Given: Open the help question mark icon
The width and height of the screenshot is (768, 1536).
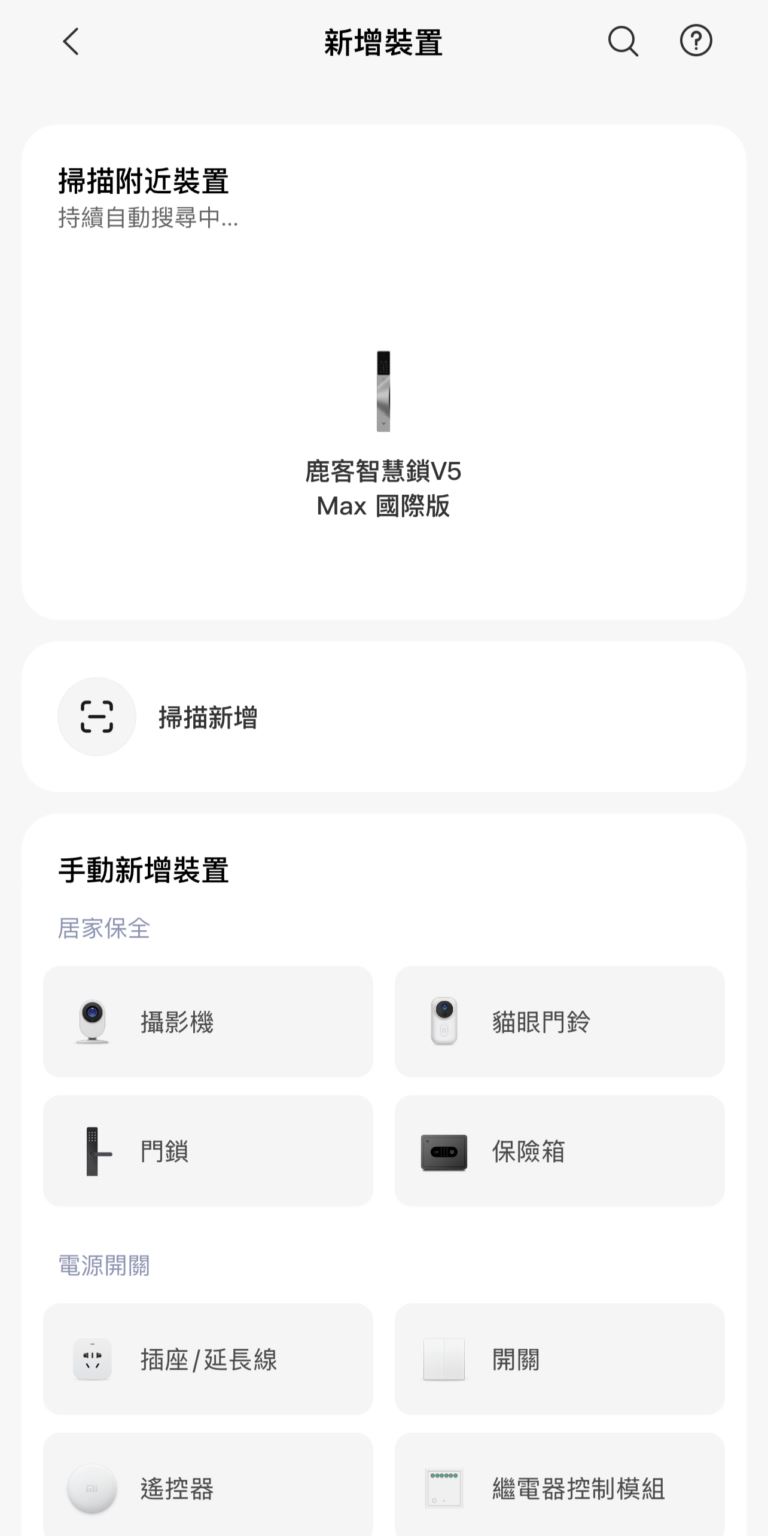Looking at the screenshot, I should (696, 42).
